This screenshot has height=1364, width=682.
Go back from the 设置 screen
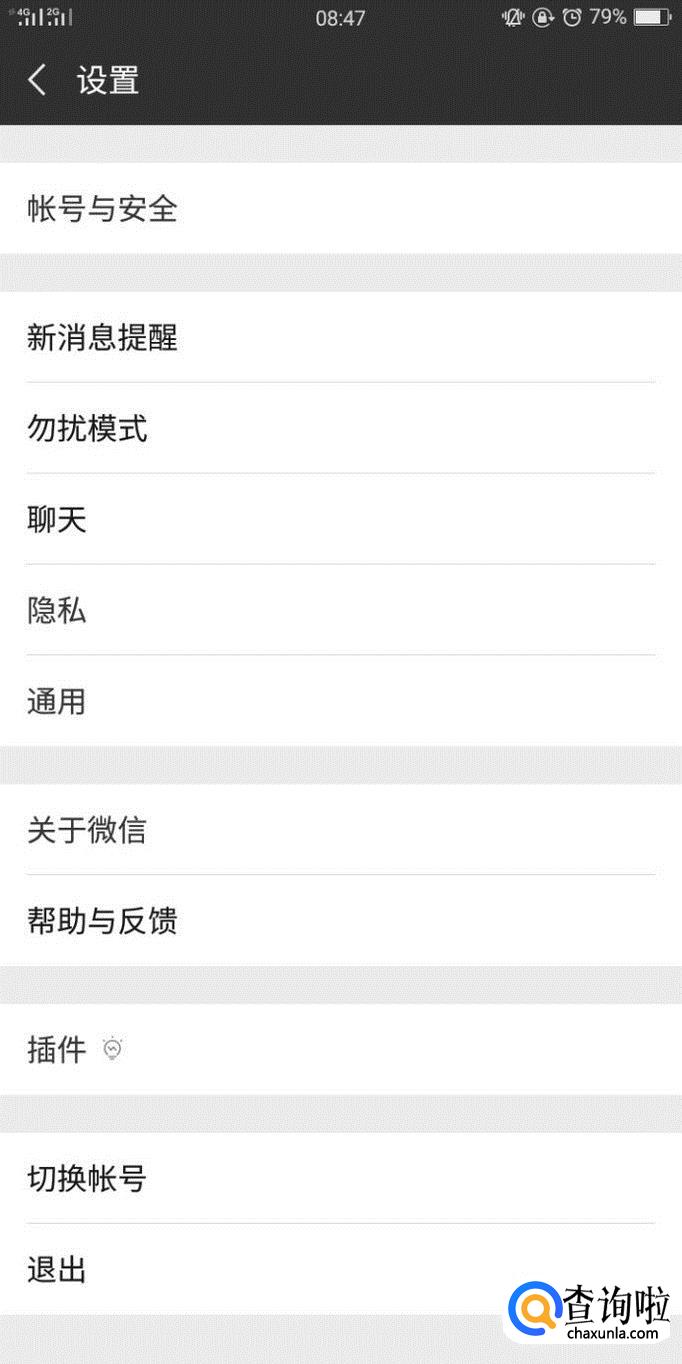pyautogui.click(x=38, y=80)
